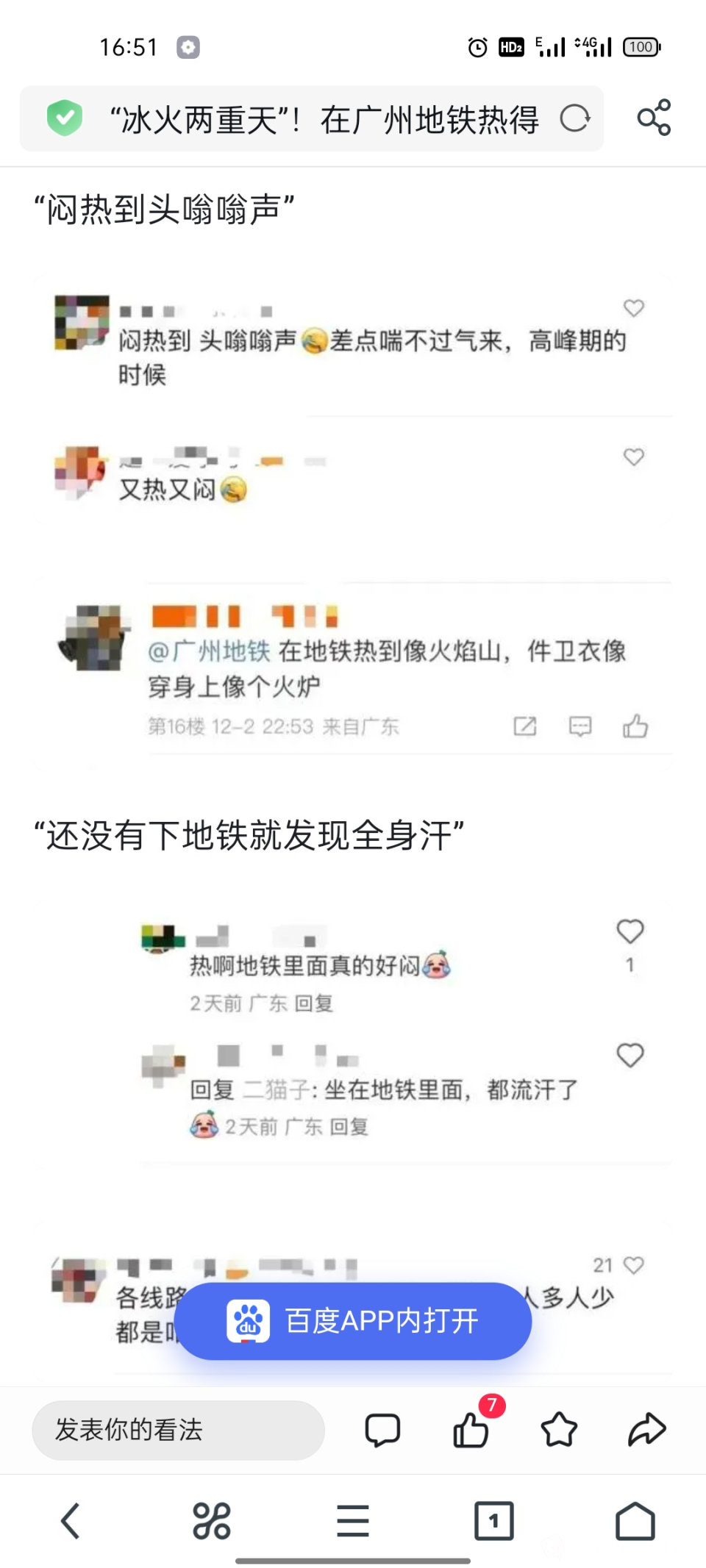Screen dimensions: 706x1568
Task: Tap the 发表你的看法 comment field
Action: (178, 1430)
